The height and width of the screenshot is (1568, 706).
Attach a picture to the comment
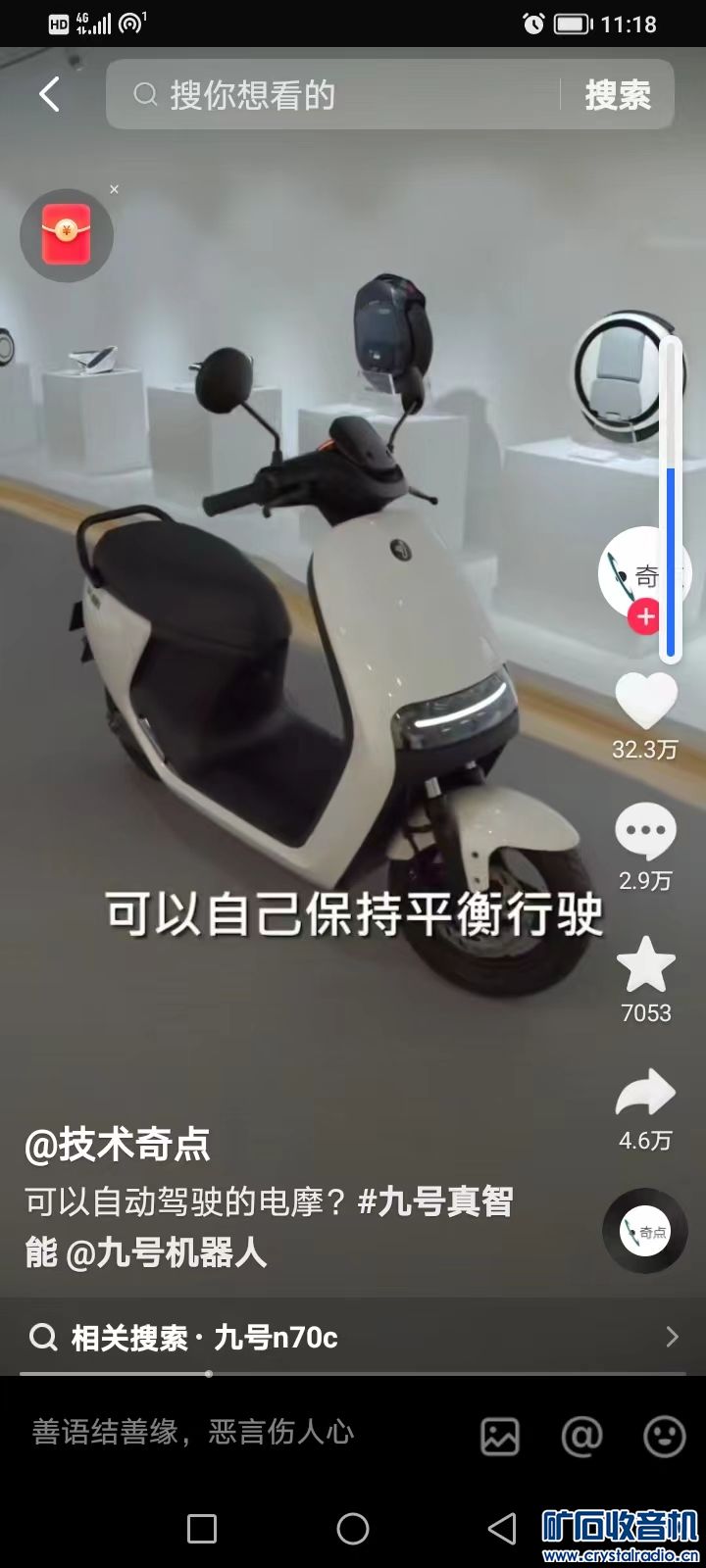point(500,1437)
